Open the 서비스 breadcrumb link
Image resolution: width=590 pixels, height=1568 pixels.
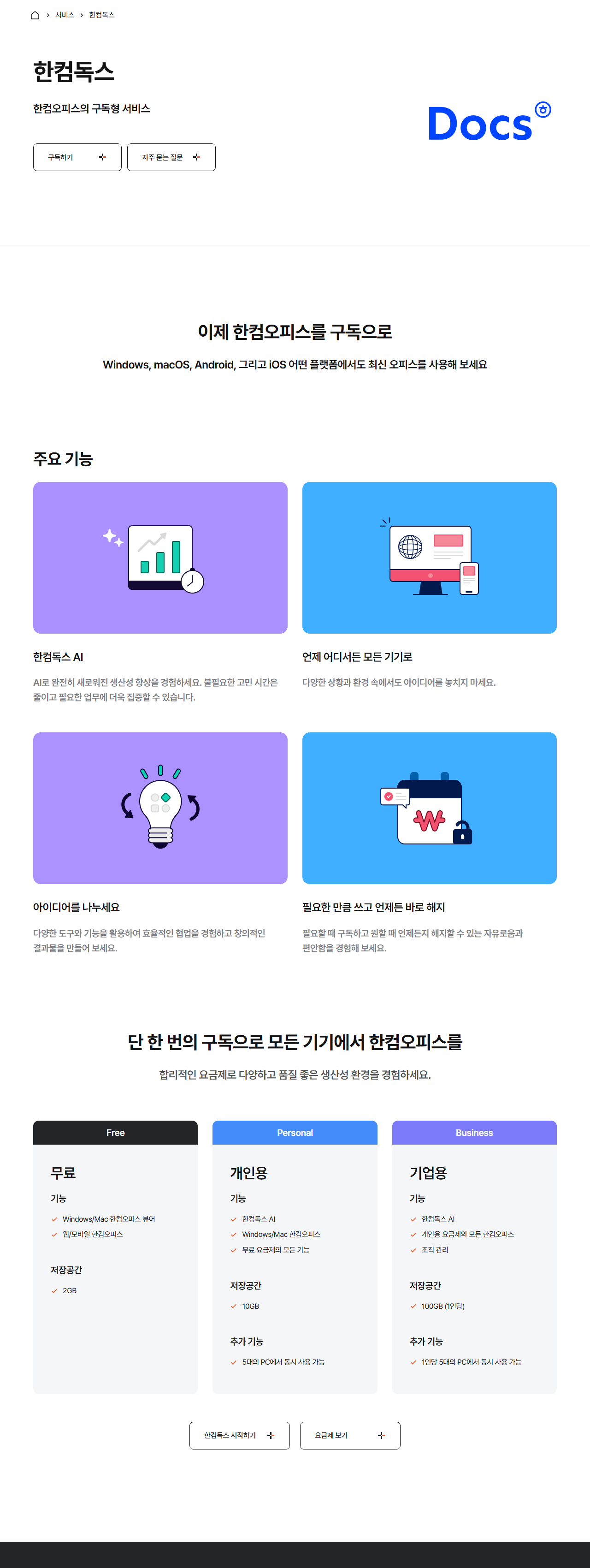point(65,15)
